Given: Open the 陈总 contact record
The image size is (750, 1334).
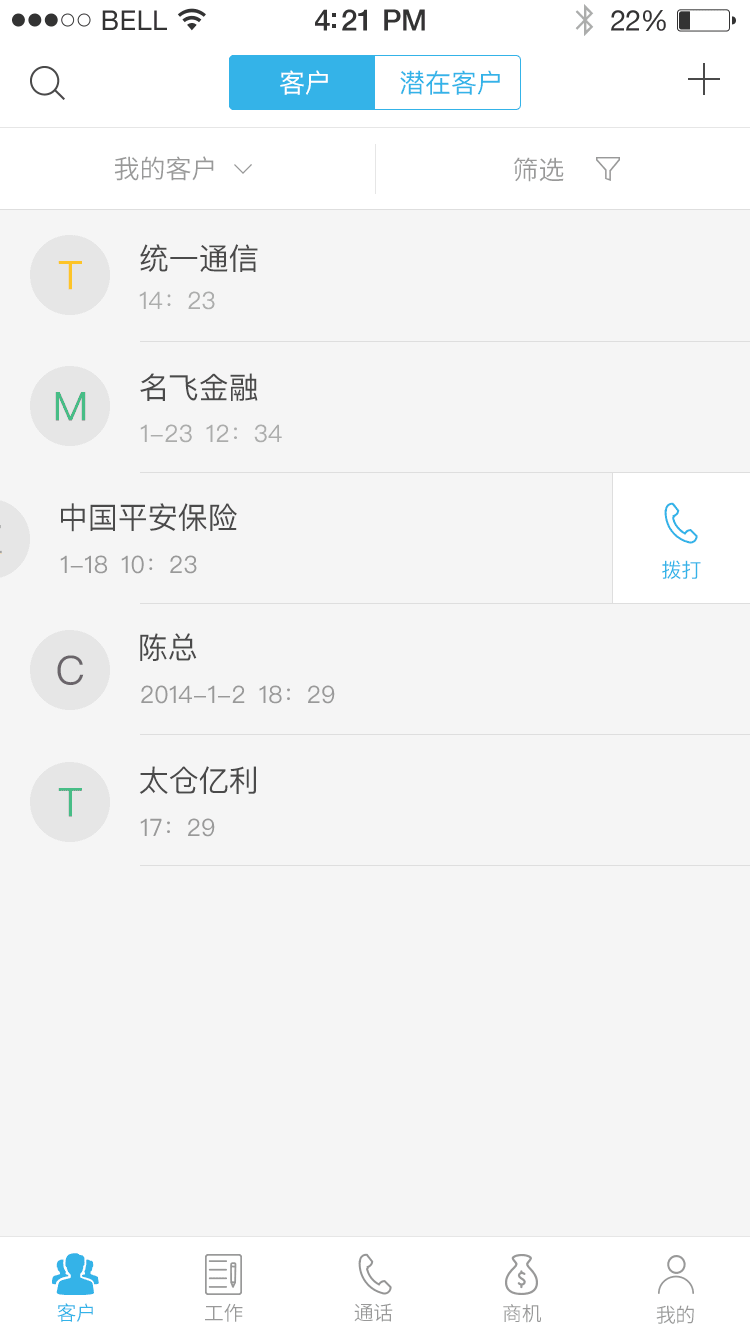Looking at the screenshot, I should (300, 670).
